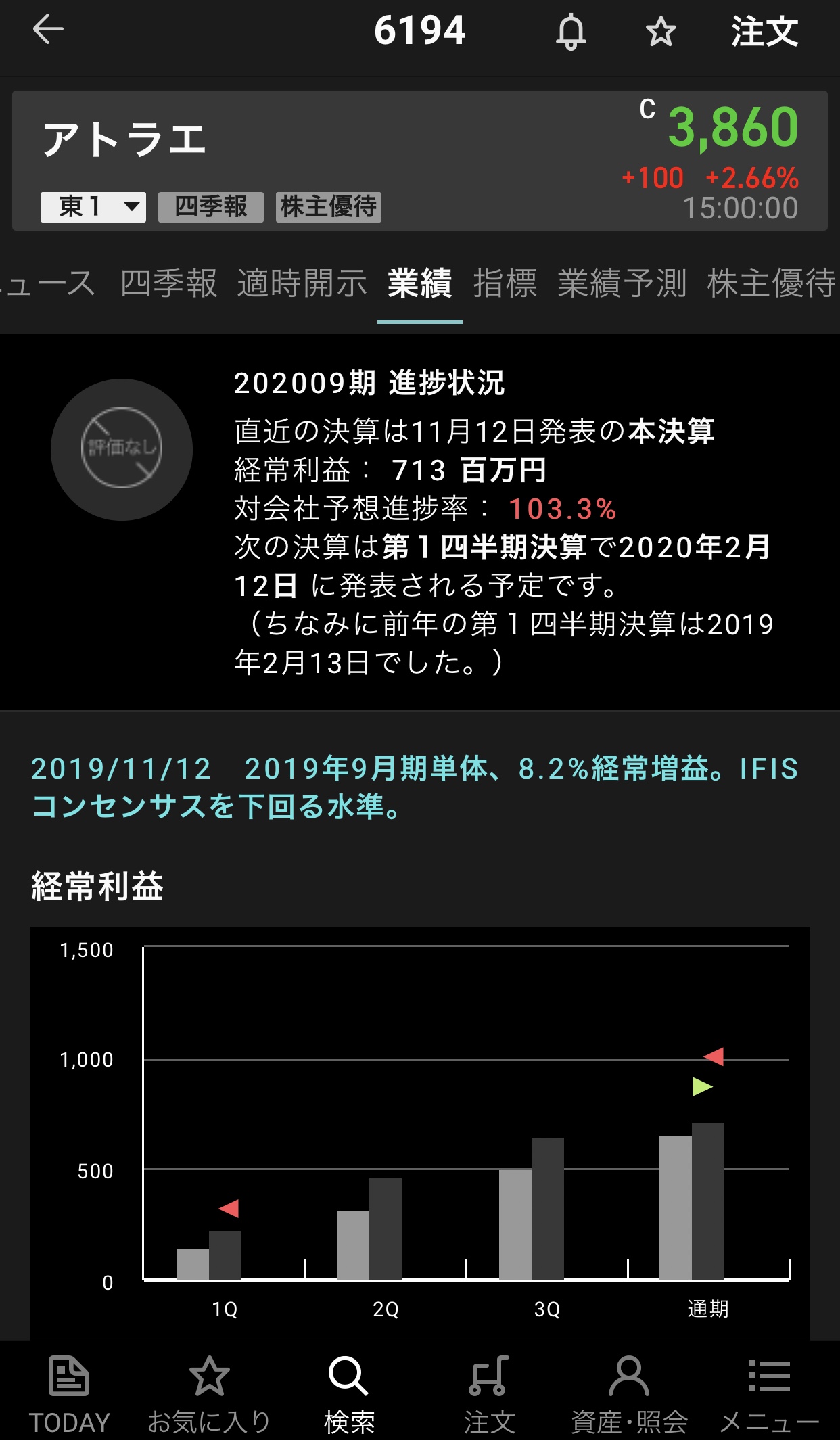
Task: Switch to the 四季報 tab
Action: click(x=168, y=283)
